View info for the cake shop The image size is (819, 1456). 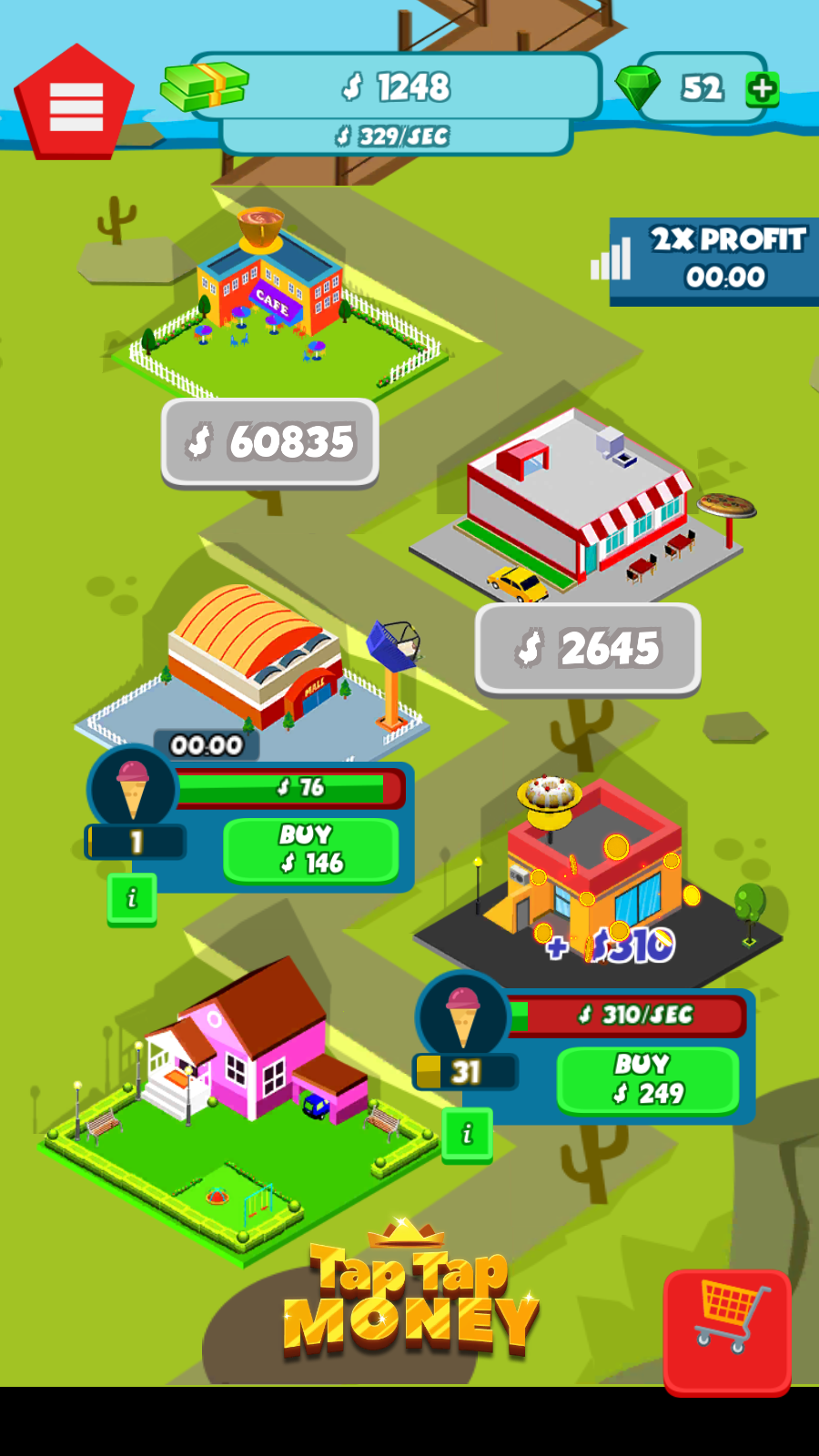[467, 1134]
